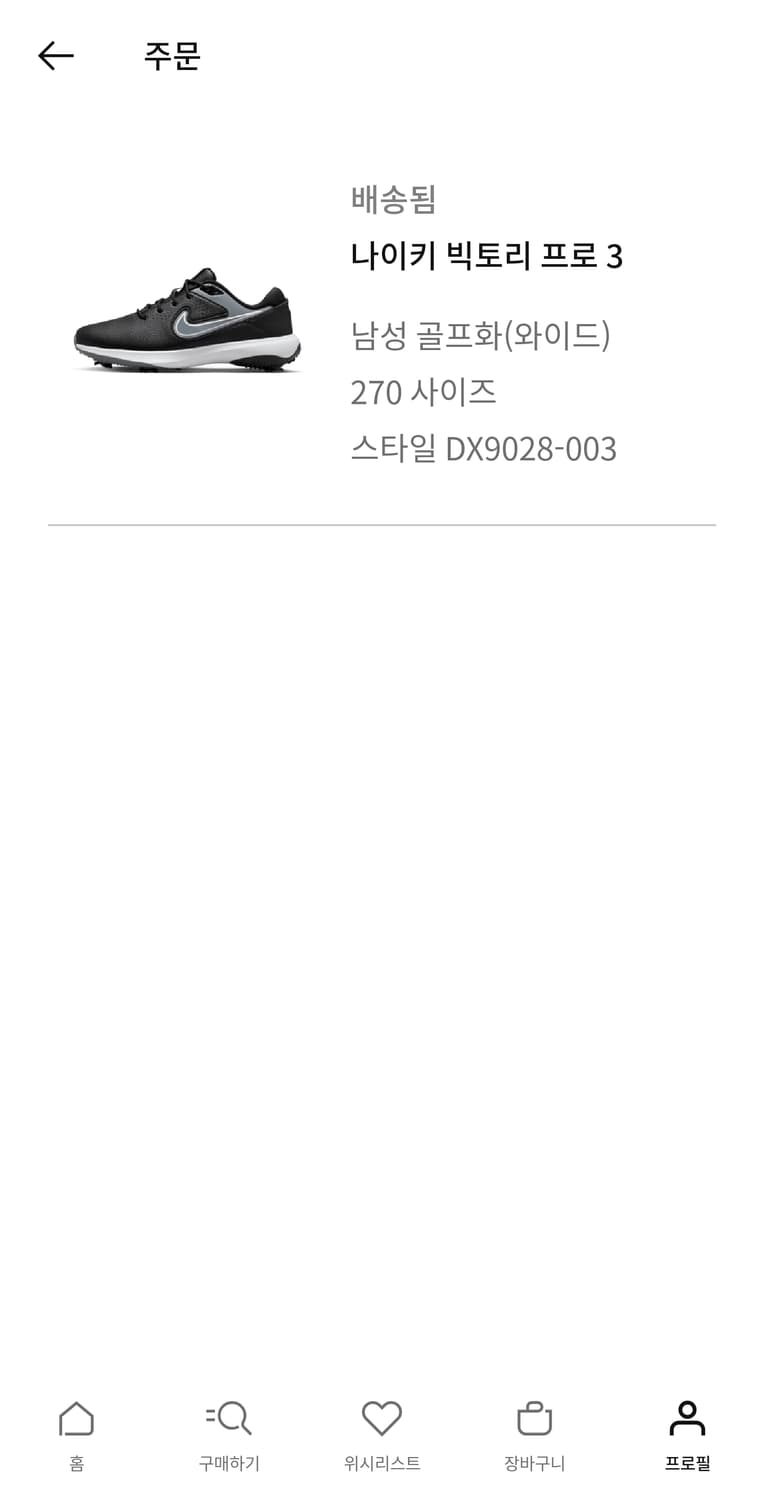Tap the 장바구니 shopping bag icon
This screenshot has width=764, height=1500.
[533, 1417]
